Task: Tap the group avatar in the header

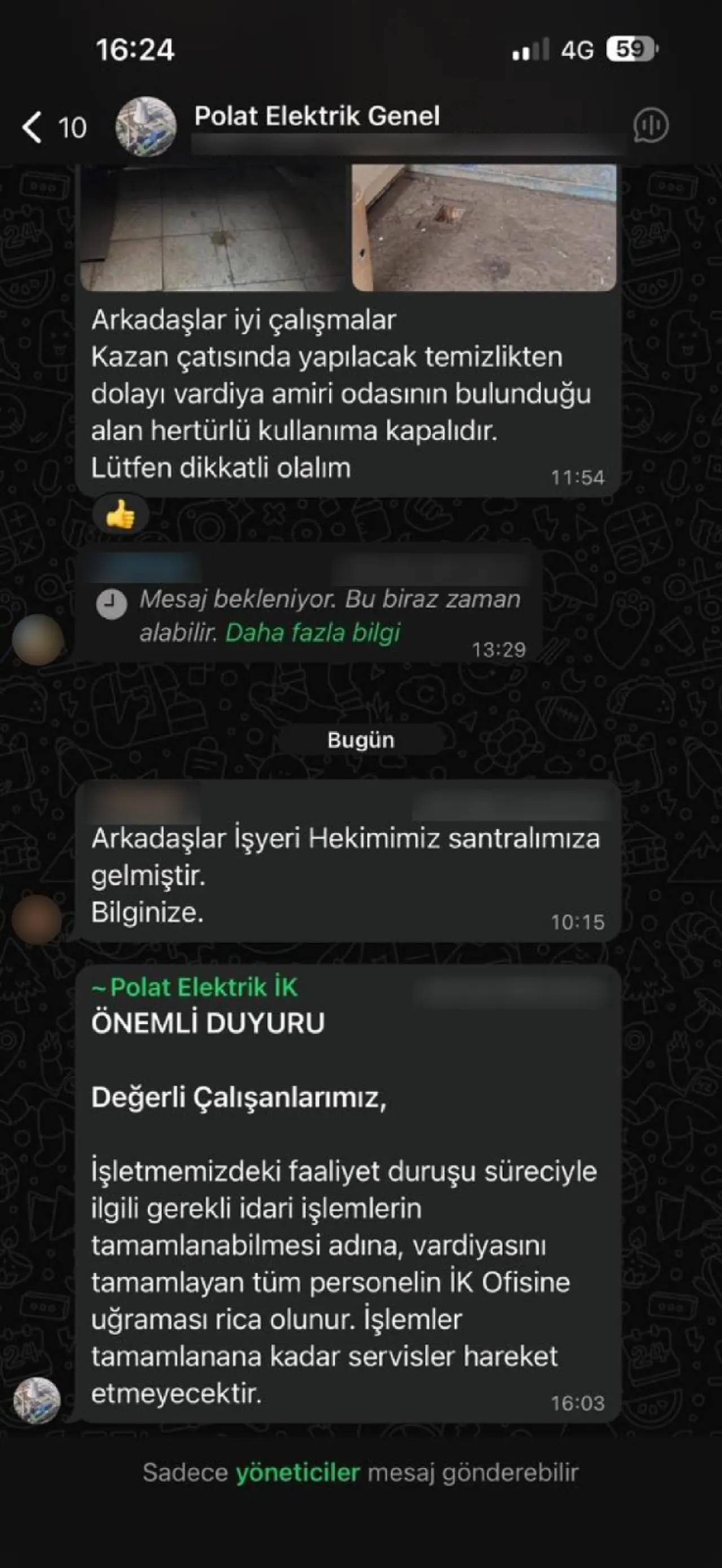Action: point(146,126)
